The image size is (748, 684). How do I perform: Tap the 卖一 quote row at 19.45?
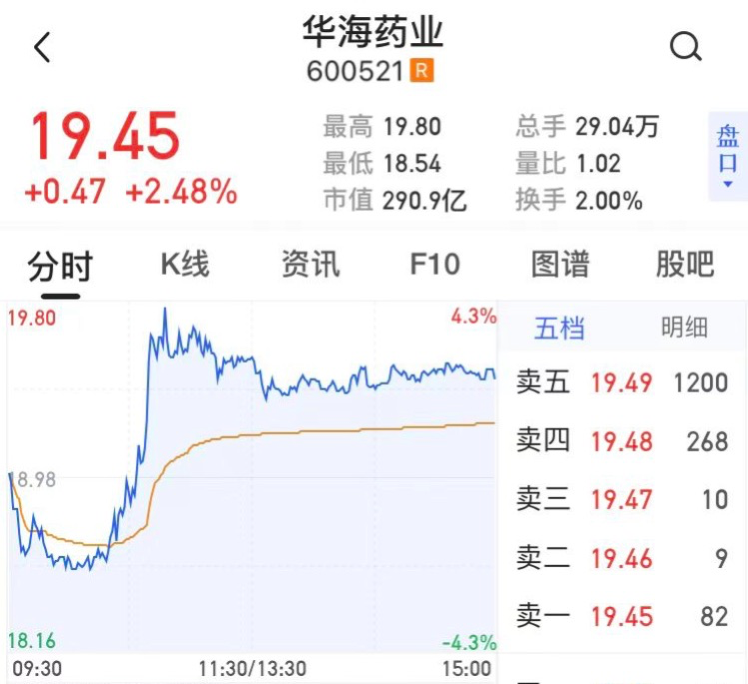[x=622, y=616]
